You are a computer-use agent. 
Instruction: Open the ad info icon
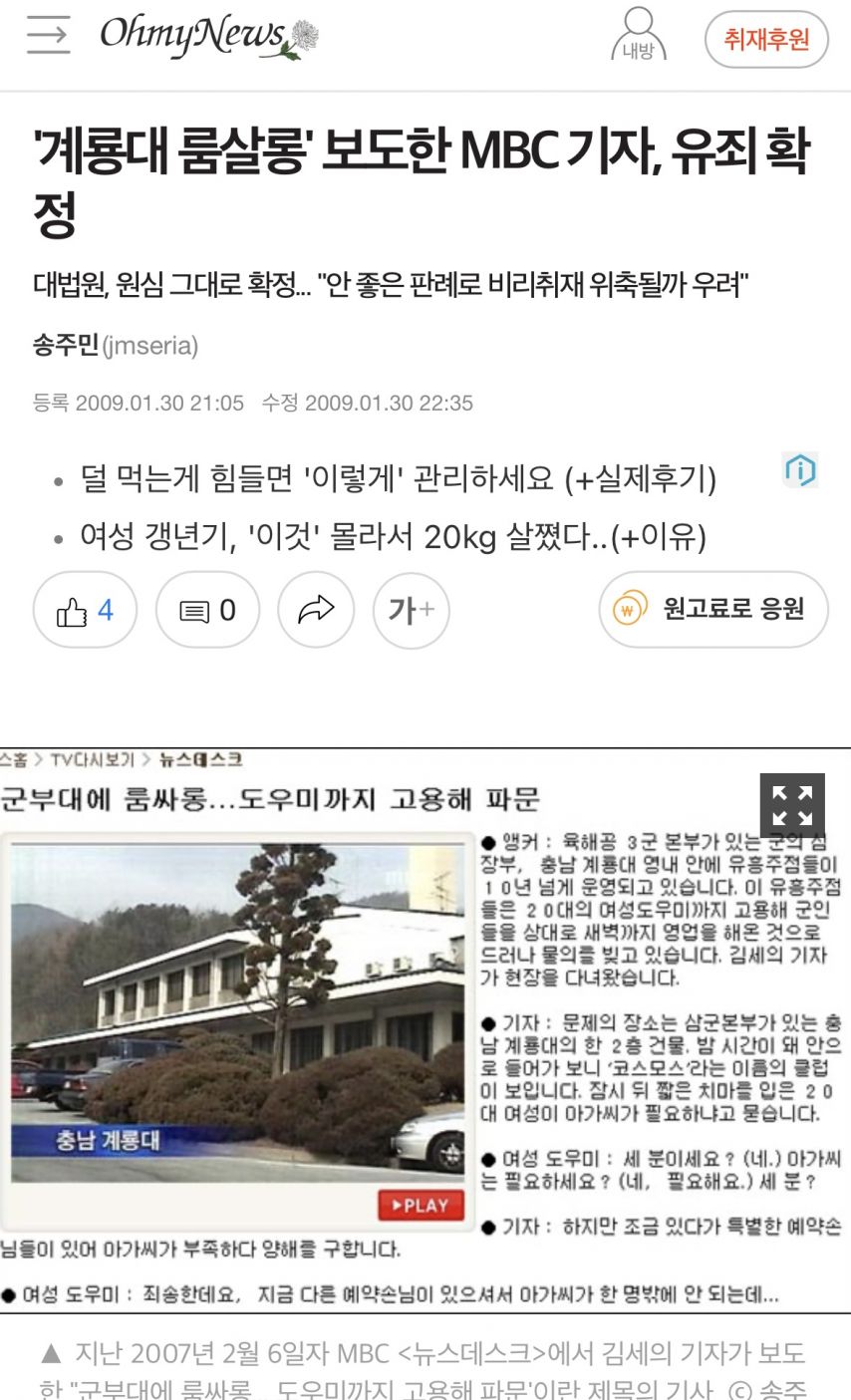tap(800, 470)
